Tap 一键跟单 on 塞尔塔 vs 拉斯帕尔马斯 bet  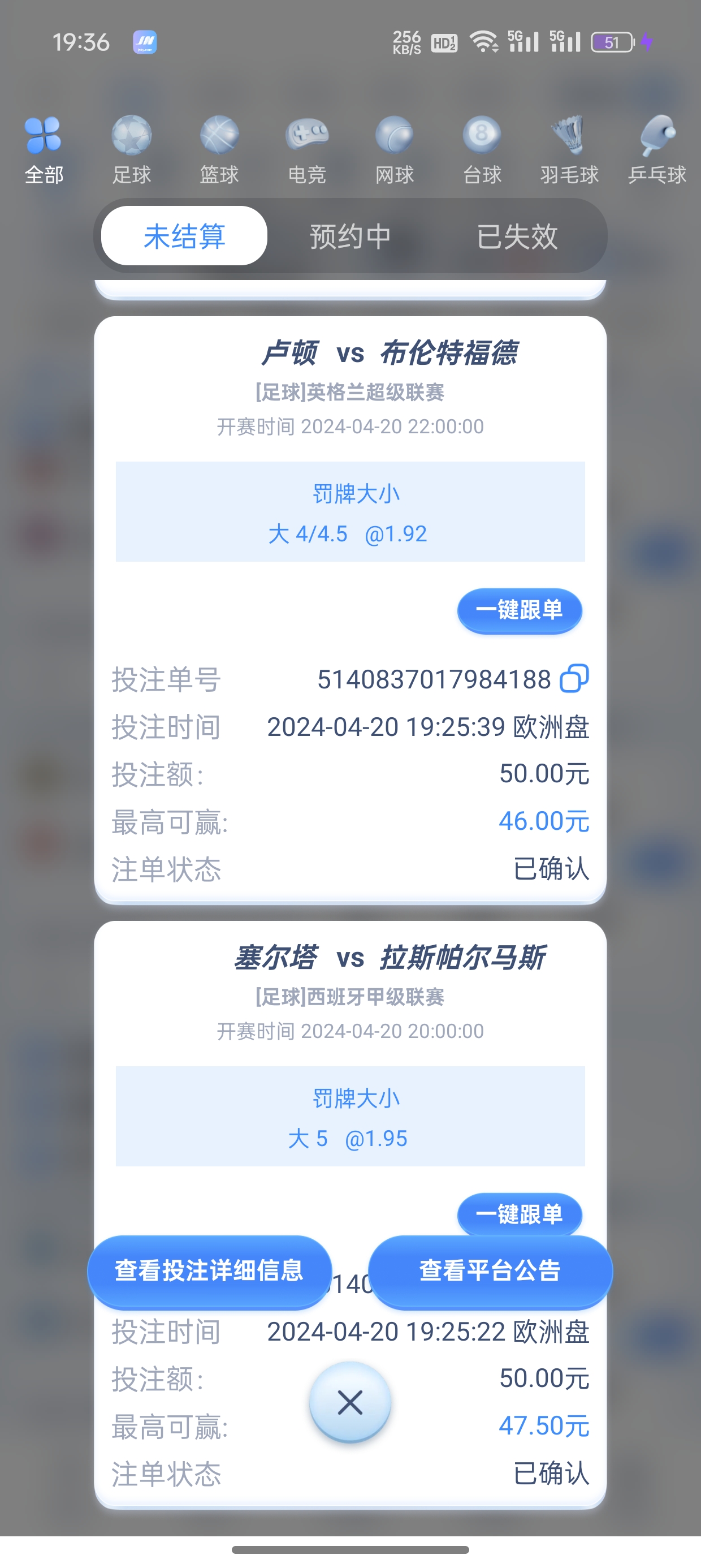click(x=520, y=1214)
